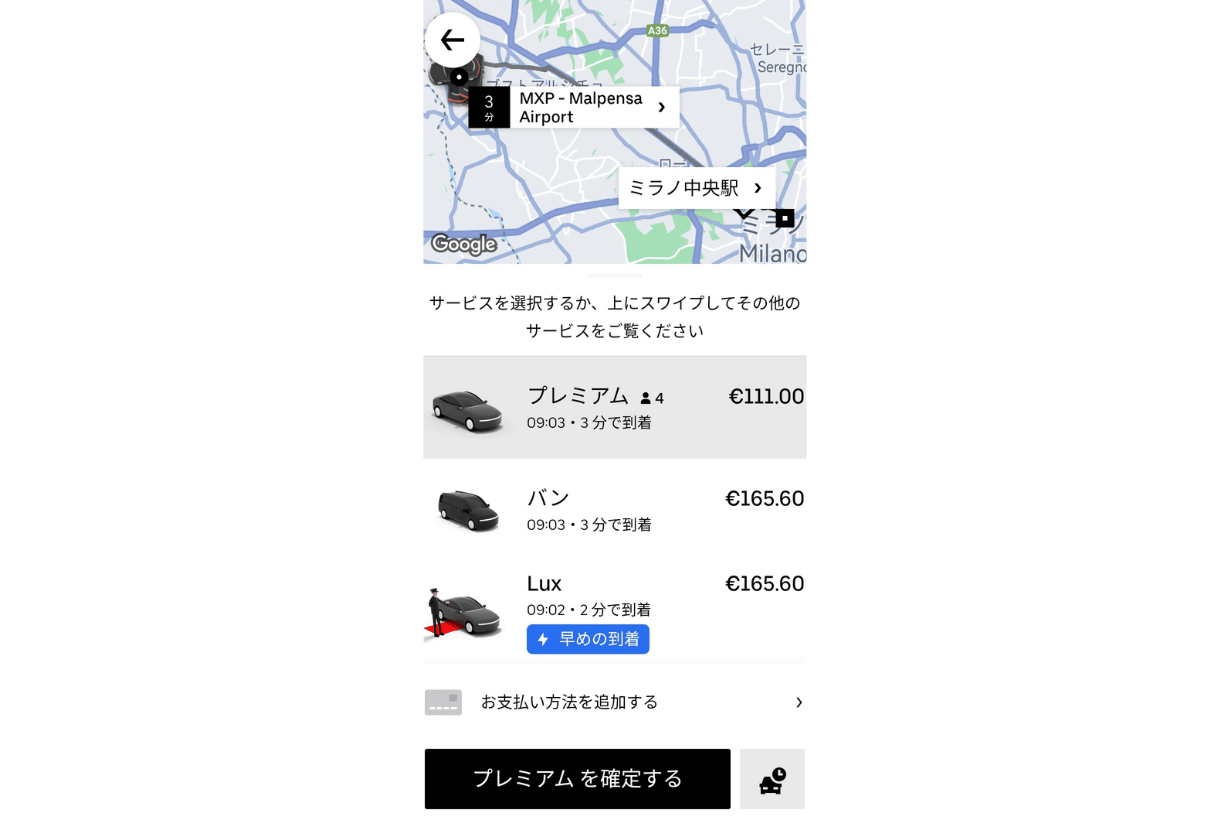Schedule a ride with the car-clock icon
This screenshot has height=830, width=1230.
[772, 779]
